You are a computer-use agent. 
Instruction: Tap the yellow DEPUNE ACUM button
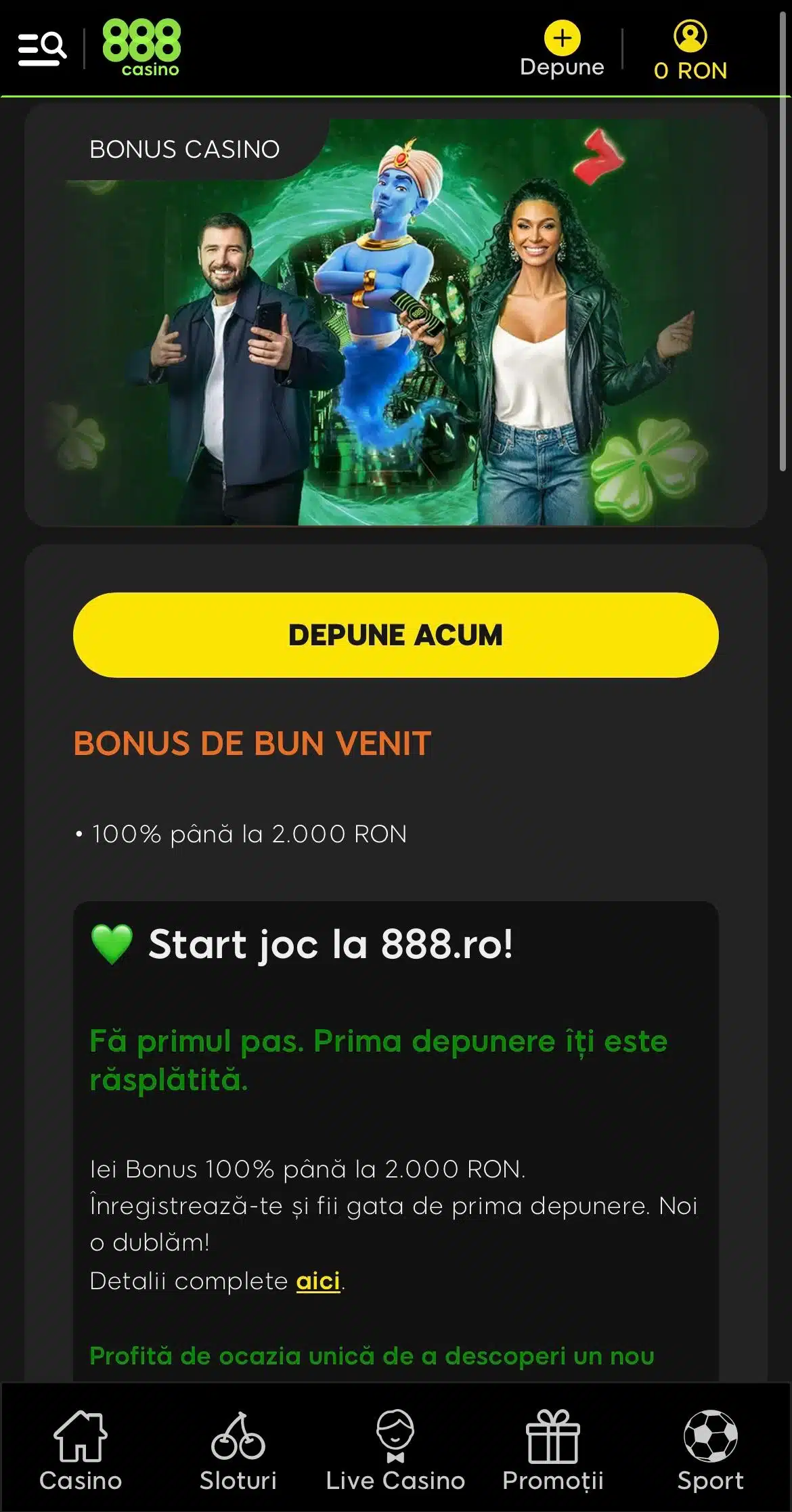point(395,634)
